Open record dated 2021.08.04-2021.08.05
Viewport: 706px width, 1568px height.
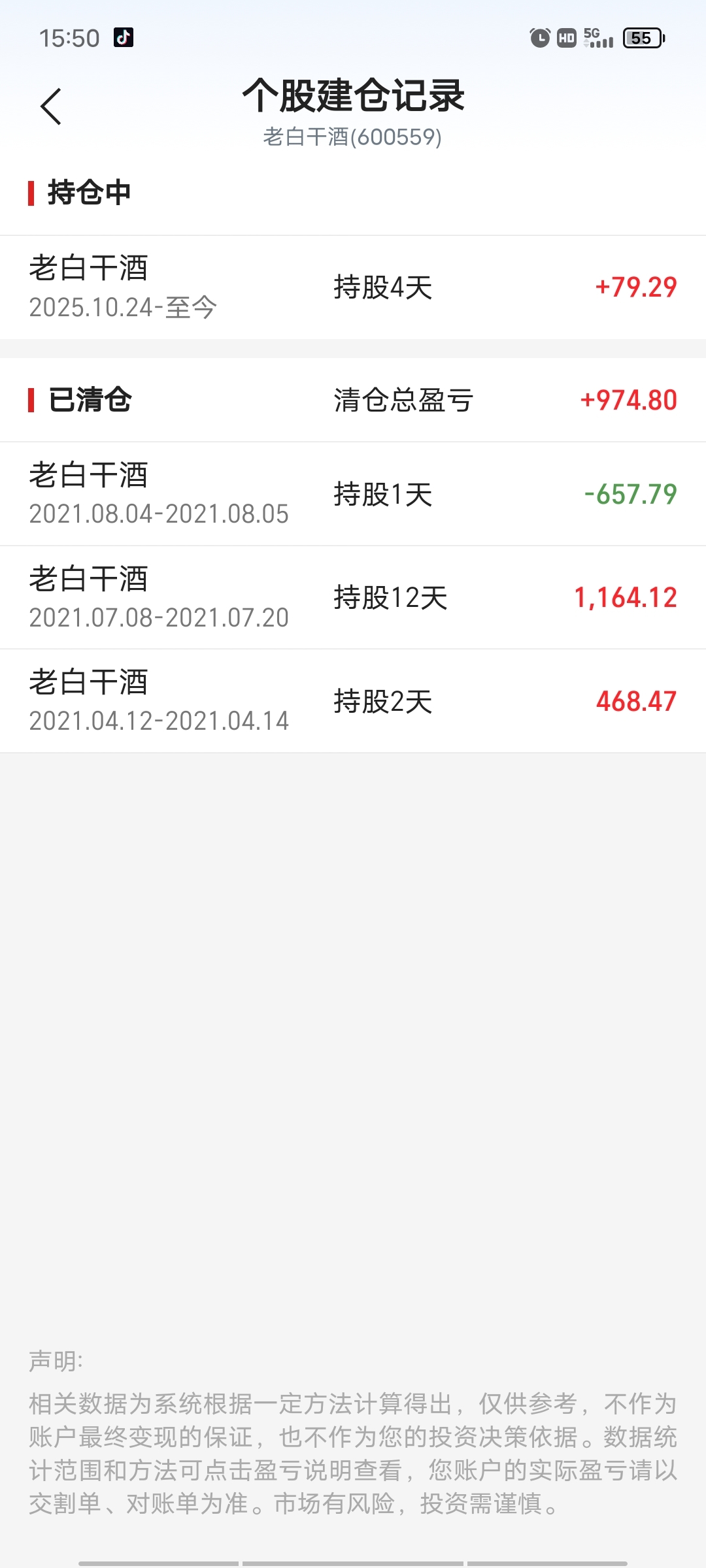(353, 494)
